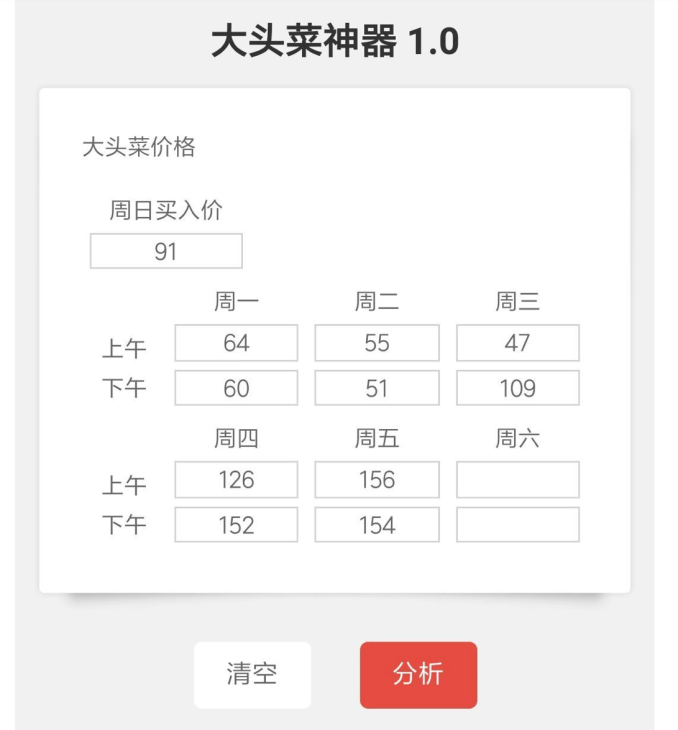Screen dimensions: 678x730
Task: Select the empty 周六 上午 field
Action: 518,480
